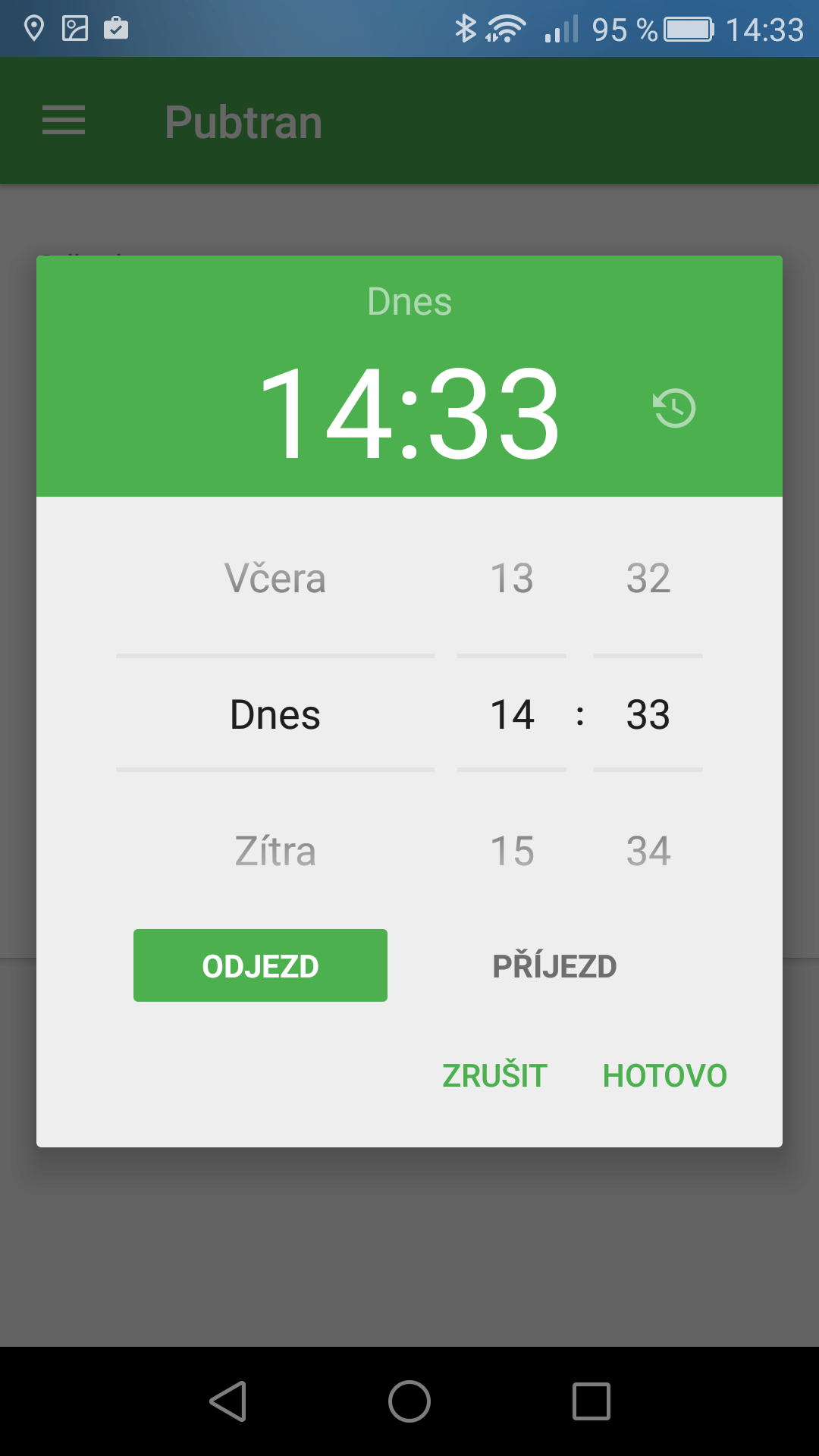Select Zítra in the day picker

click(275, 851)
